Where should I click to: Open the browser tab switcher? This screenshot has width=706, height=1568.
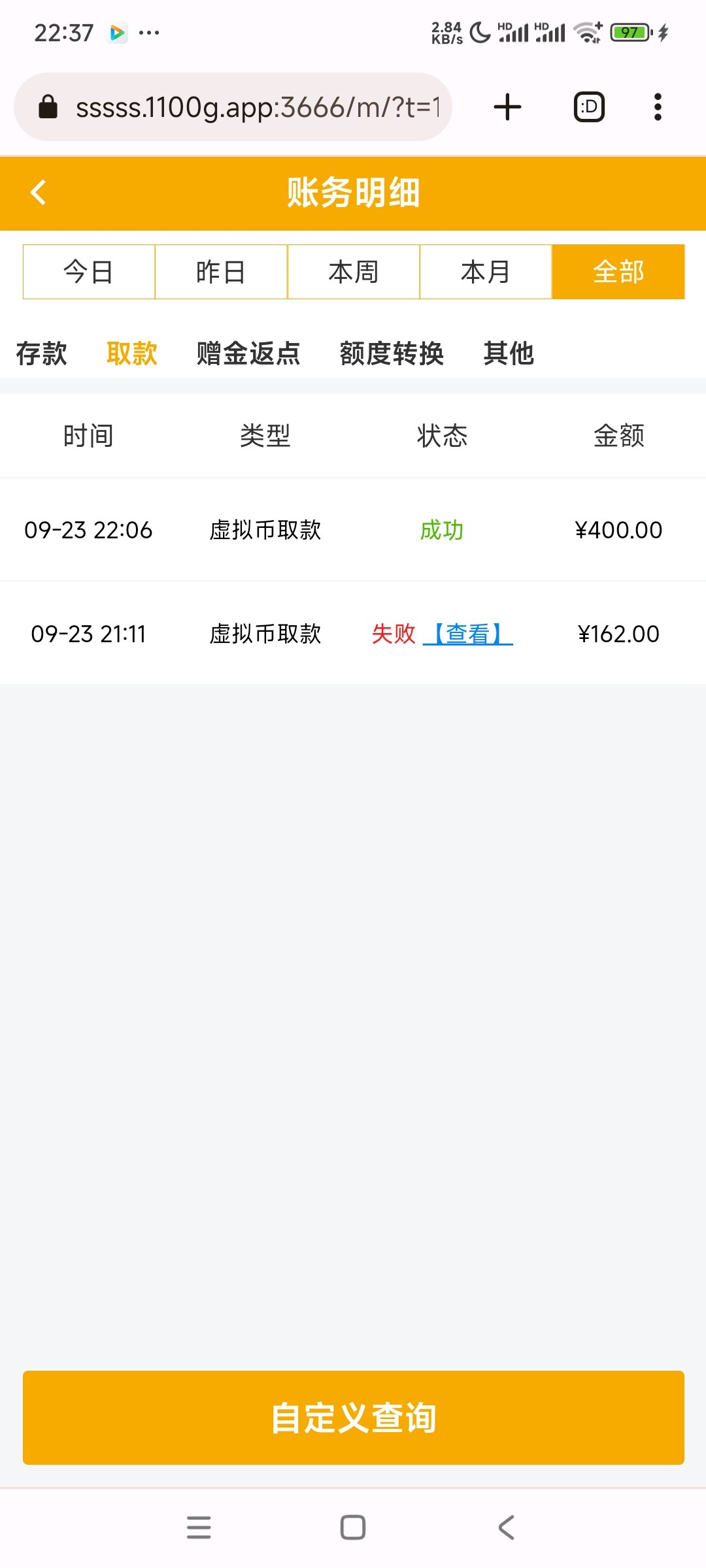coord(589,107)
